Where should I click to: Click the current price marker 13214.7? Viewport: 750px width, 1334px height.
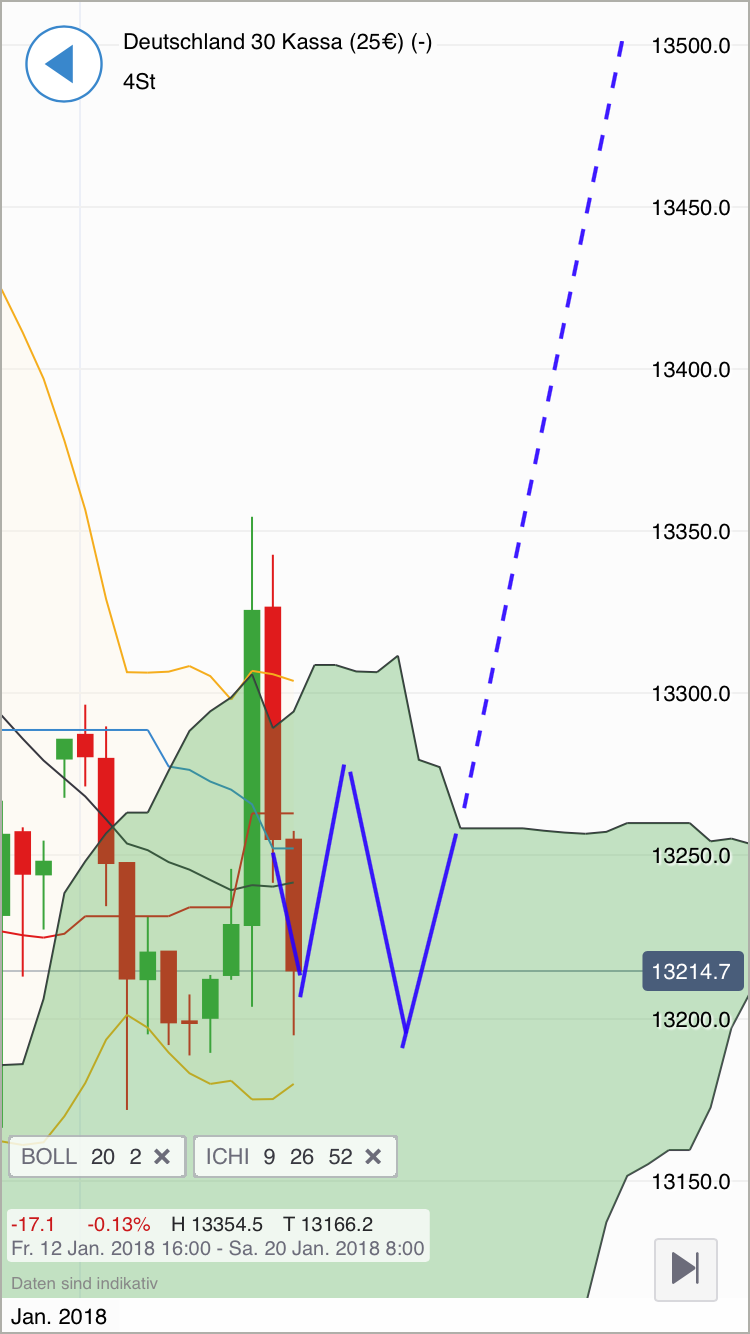pyautogui.click(x=693, y=970)
